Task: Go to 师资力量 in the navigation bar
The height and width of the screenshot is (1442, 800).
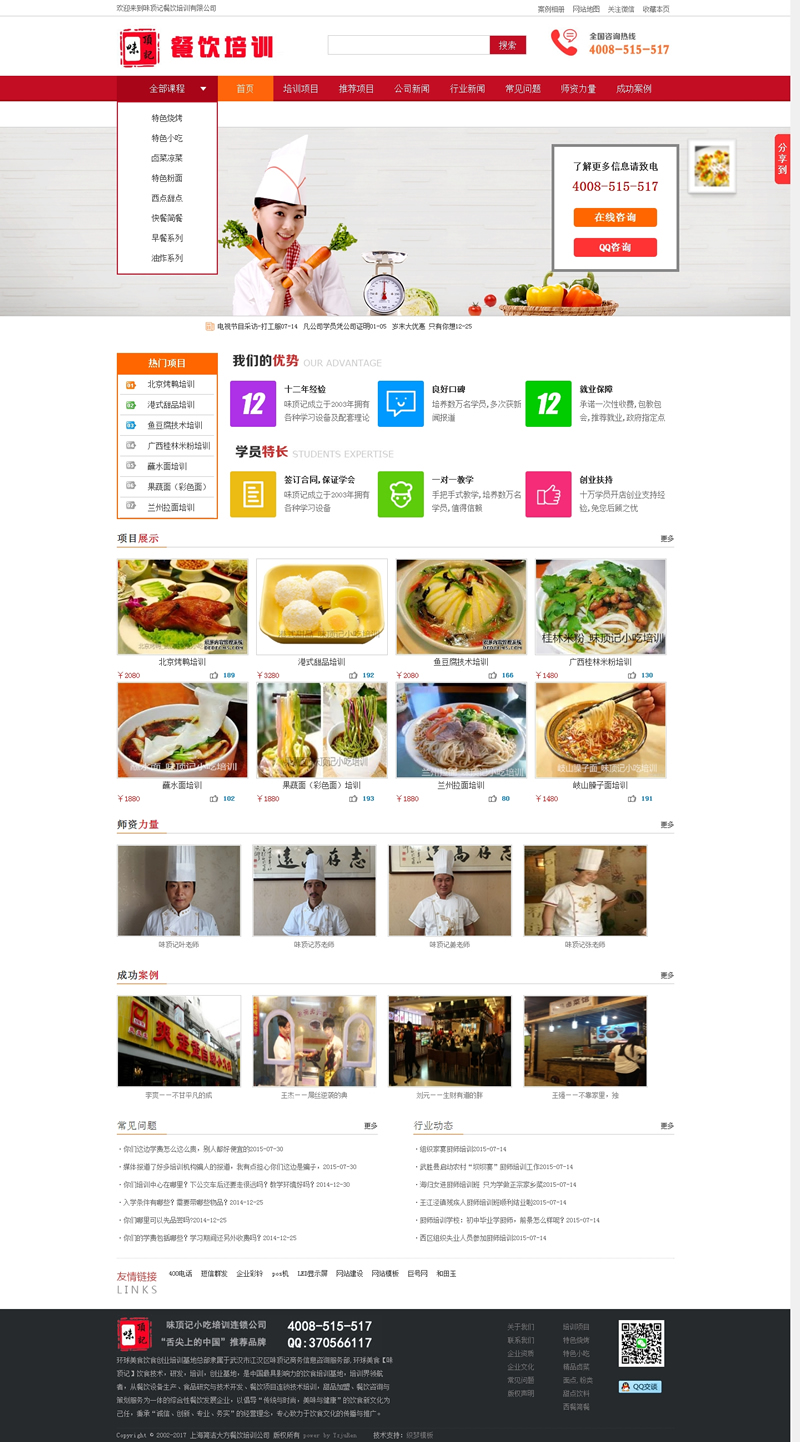Action: [x=578, y=89]
